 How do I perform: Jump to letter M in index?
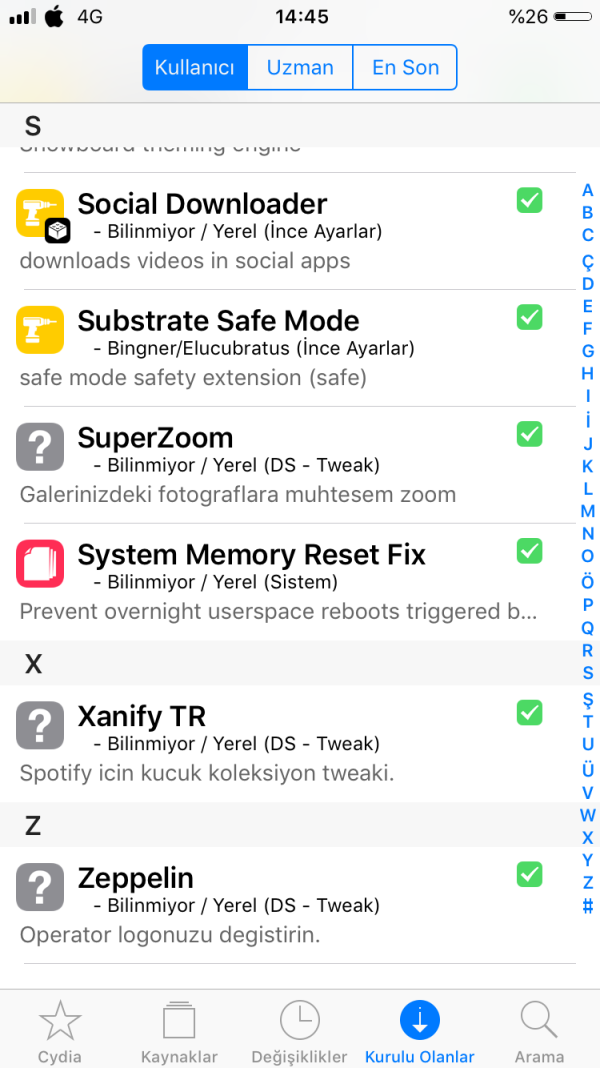(x=588, y=511)
